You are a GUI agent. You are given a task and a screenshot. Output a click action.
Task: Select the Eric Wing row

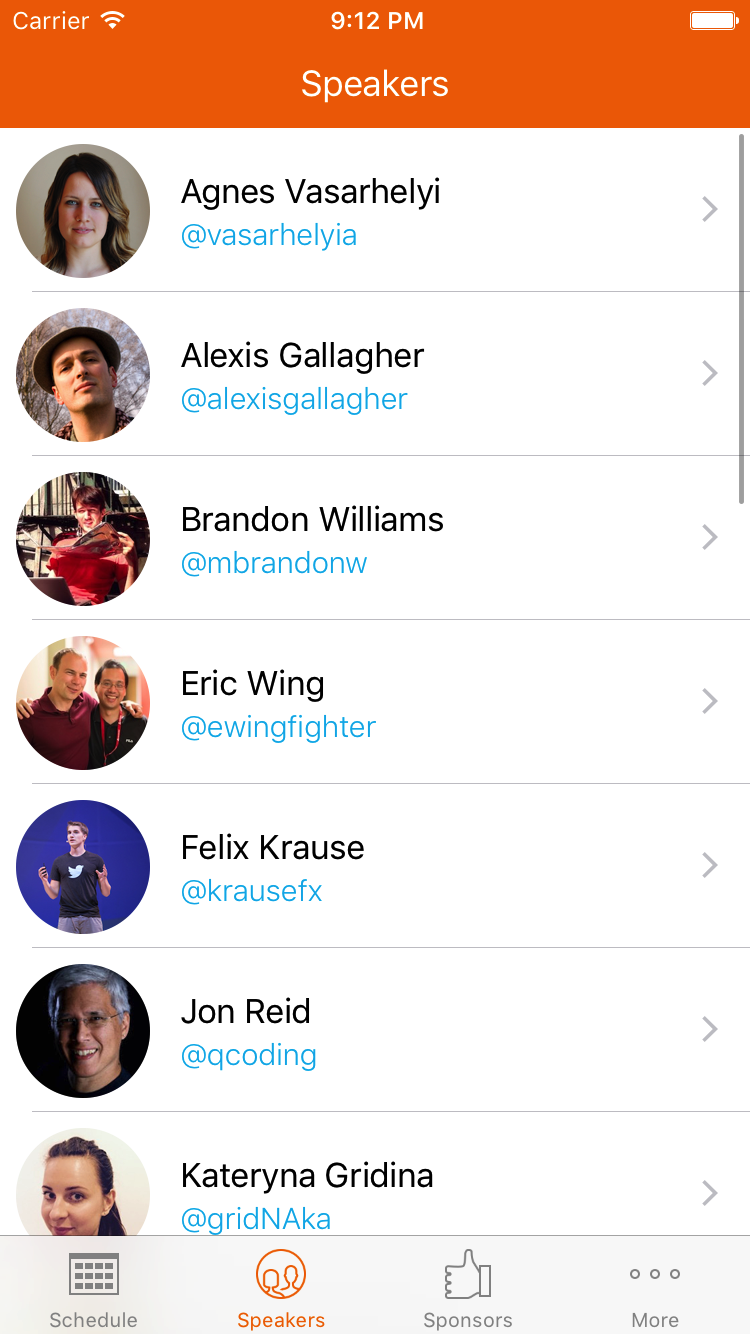pyautogui.click(x=375, y=702)
